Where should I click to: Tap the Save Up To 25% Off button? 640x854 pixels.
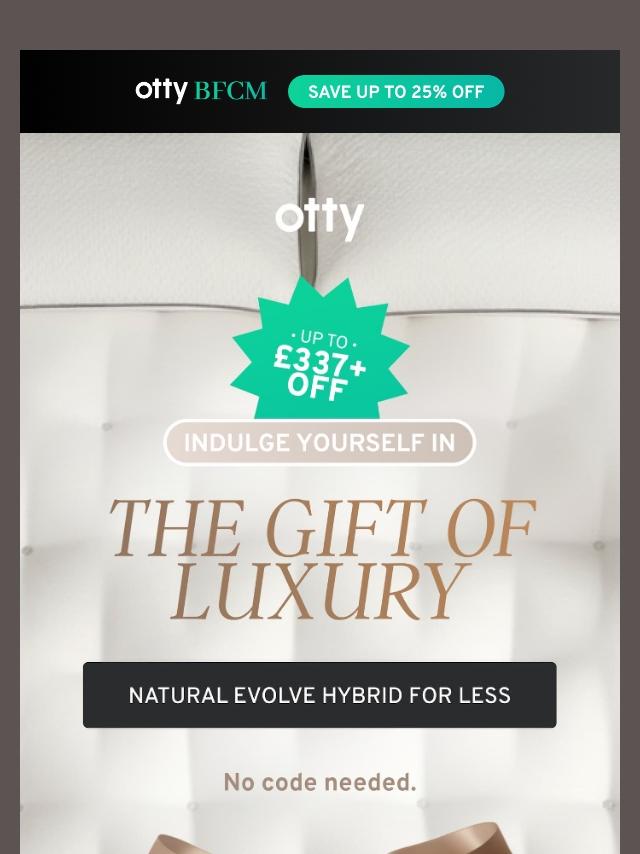(x=396, y=92)
